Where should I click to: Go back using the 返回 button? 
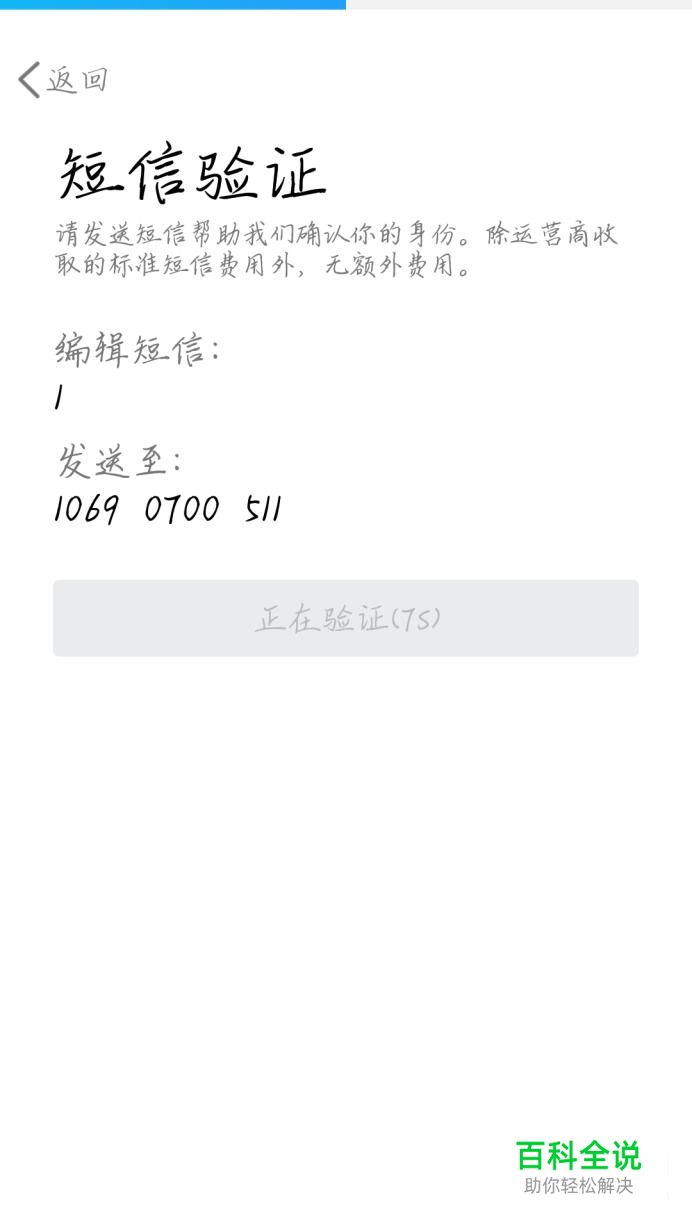(x=62, y=80)
